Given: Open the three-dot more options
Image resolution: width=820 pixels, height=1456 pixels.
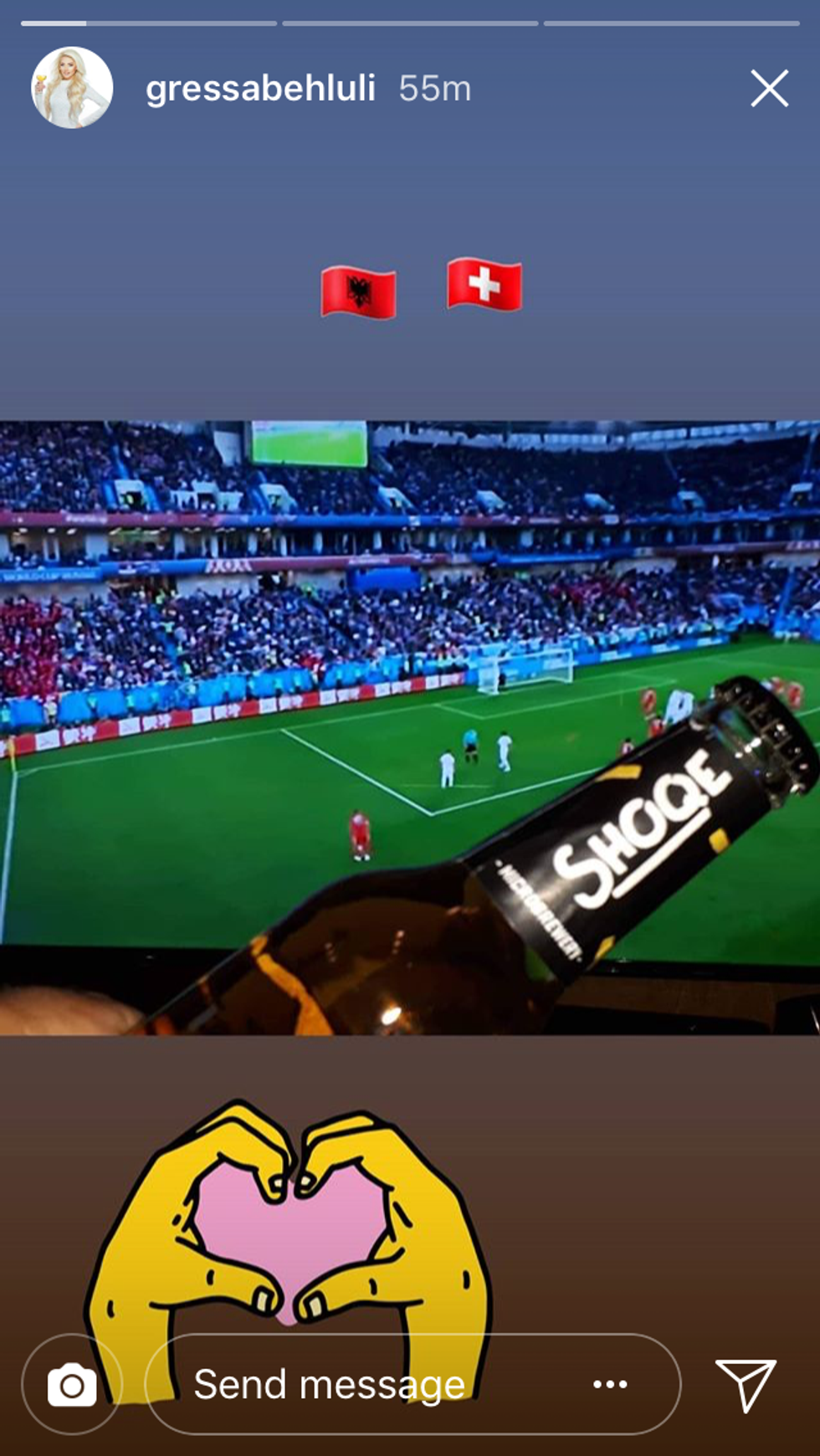Looking at the screenshot, I should point(610,1385).
